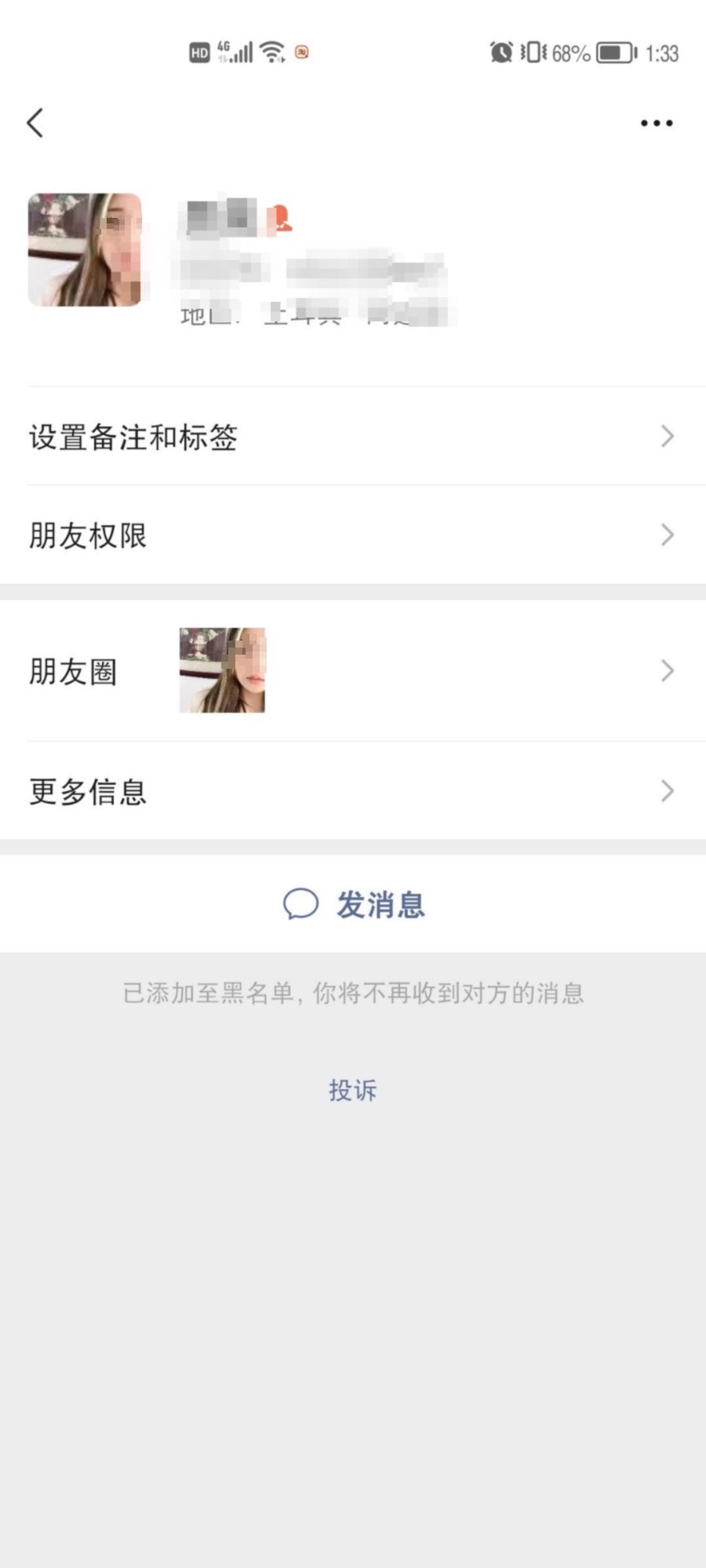The width and height of the screenshot is (706, 1568).
Task: Open 更多信息 row
Action: pos(353,791)
